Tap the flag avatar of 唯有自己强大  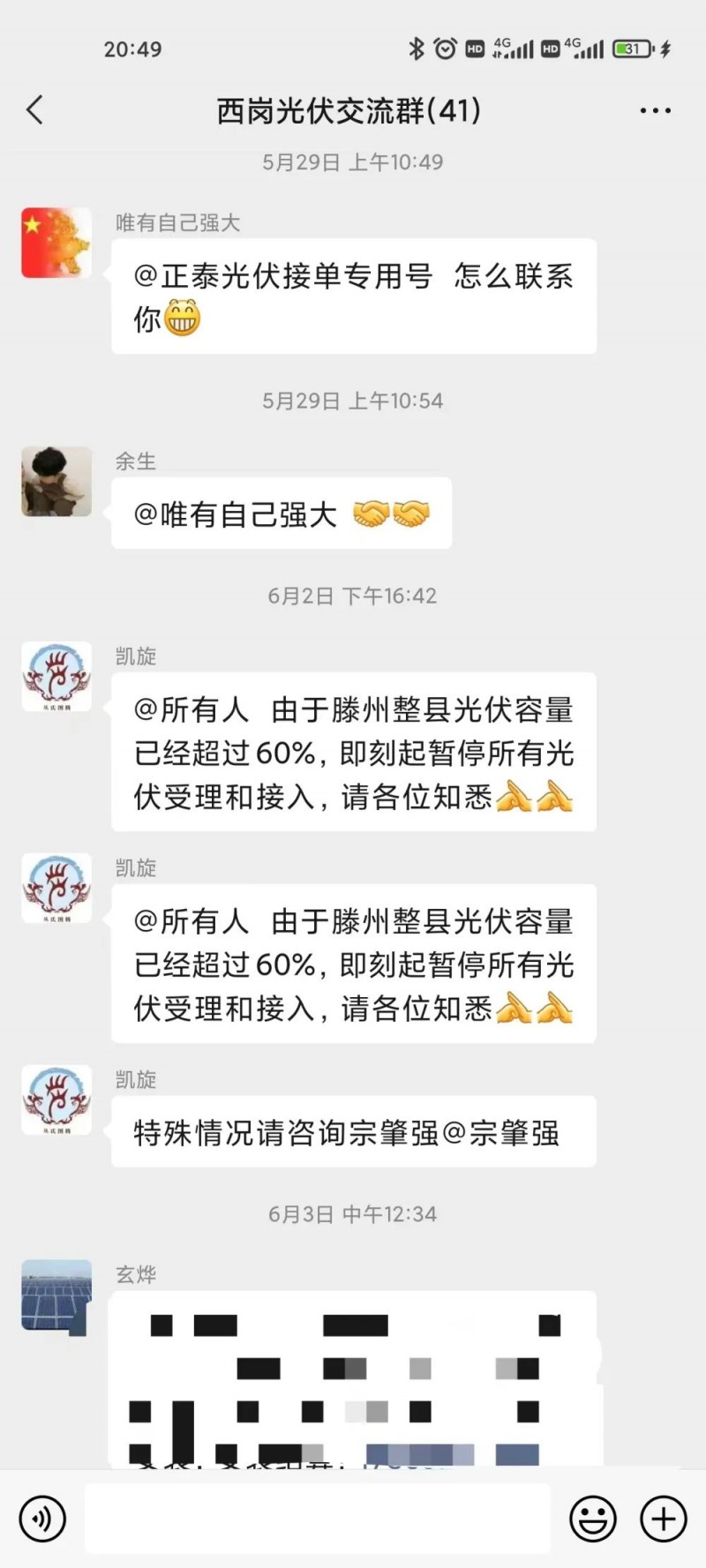point(56,244)
